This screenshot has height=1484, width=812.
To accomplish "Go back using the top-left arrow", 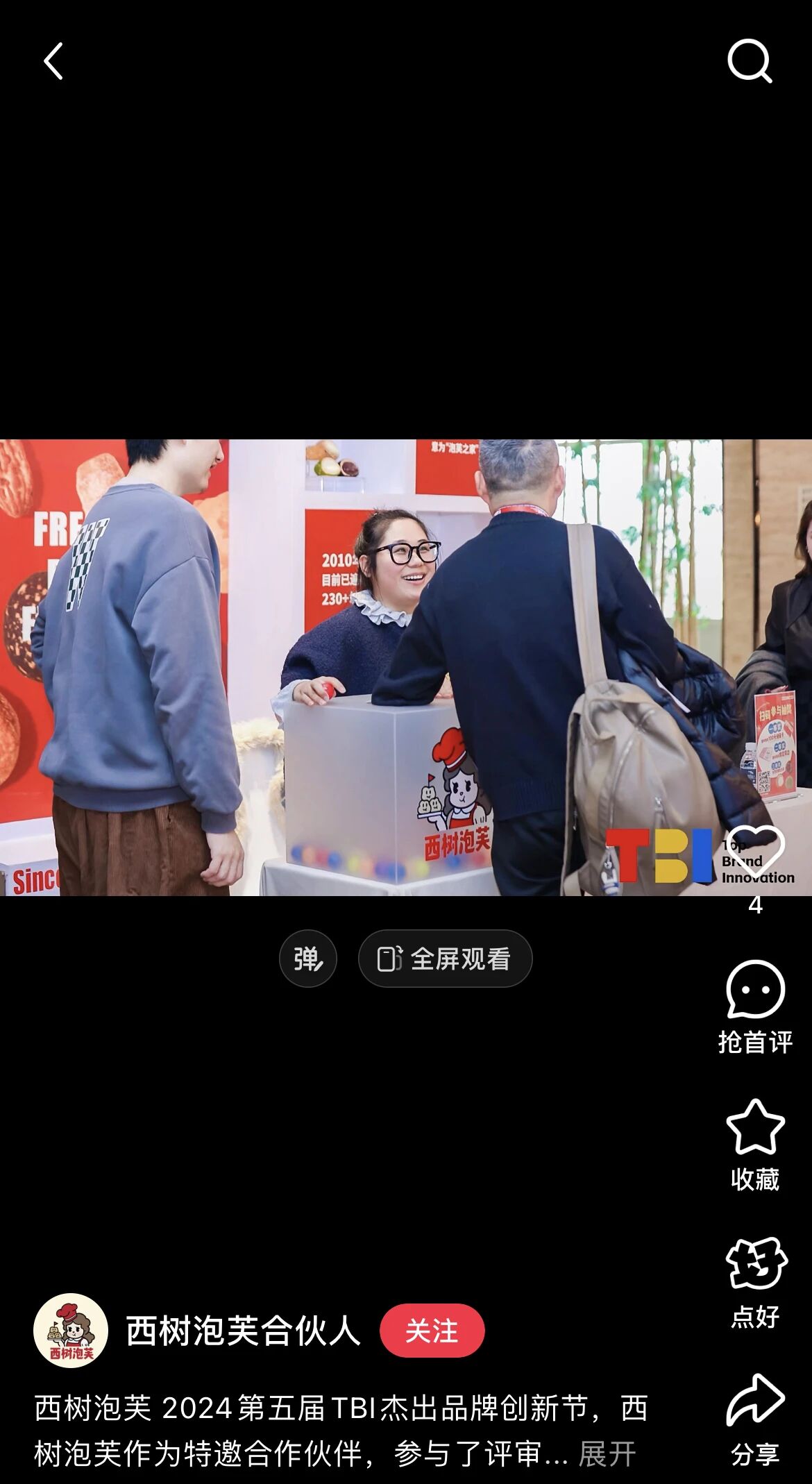I will click(x=53, y=61).
